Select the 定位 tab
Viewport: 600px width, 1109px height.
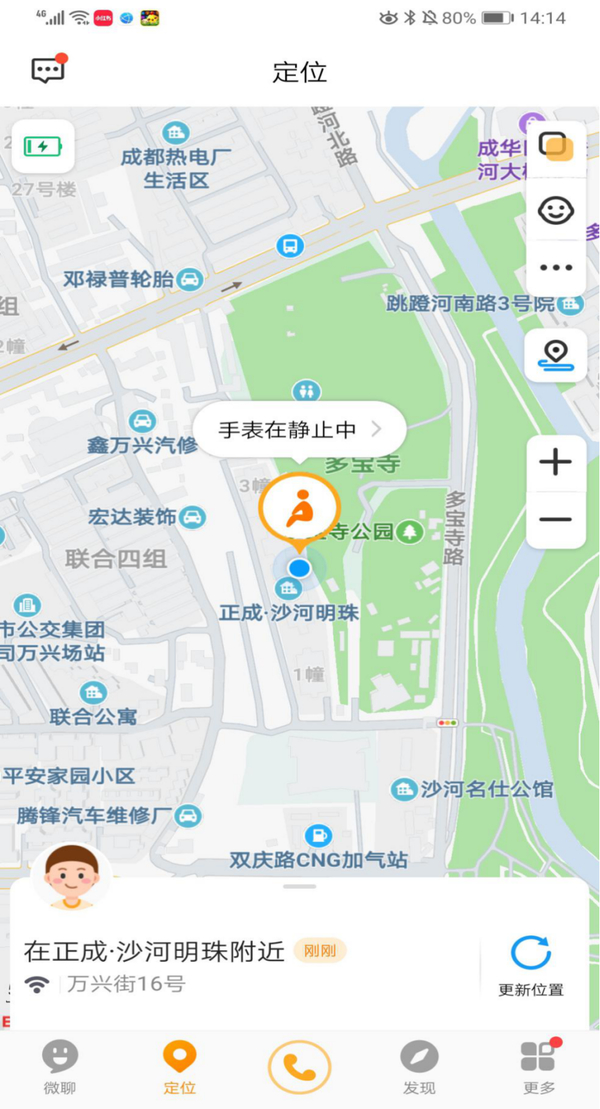[180, 1067]
